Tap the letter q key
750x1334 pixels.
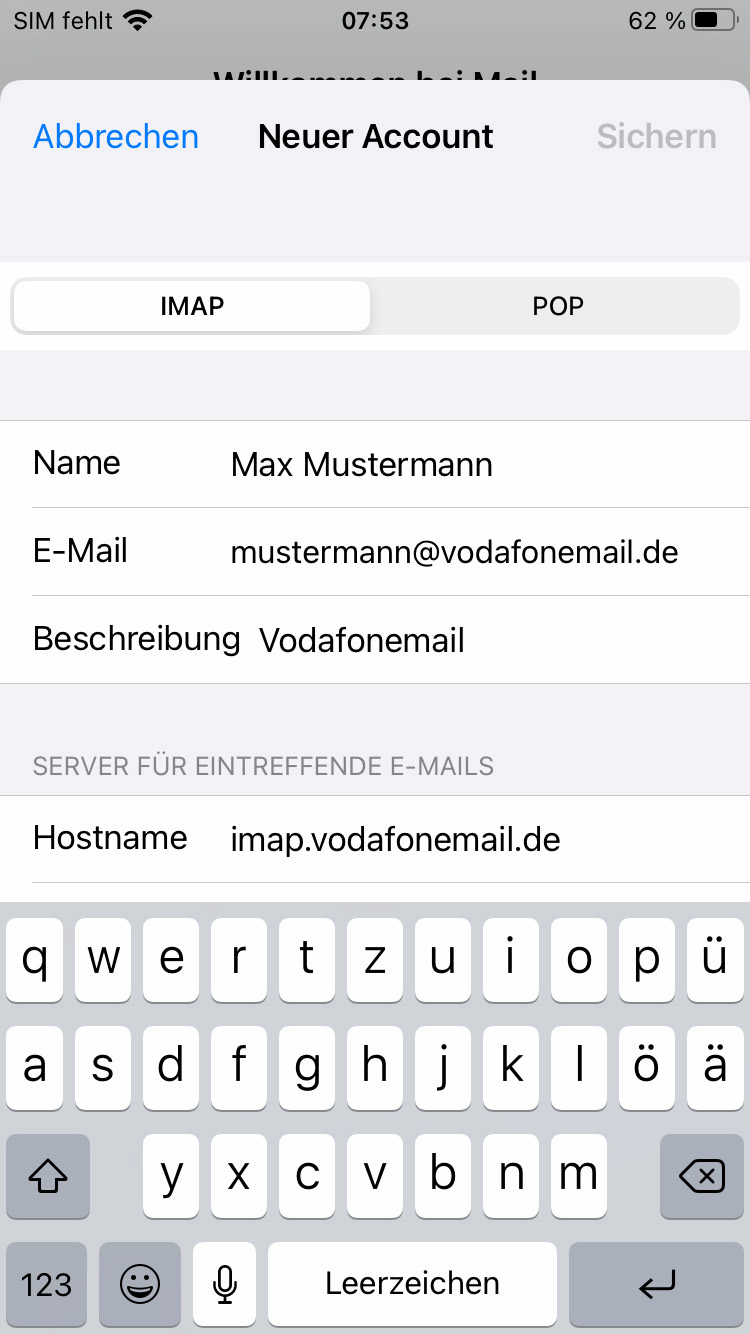(34, 959)
